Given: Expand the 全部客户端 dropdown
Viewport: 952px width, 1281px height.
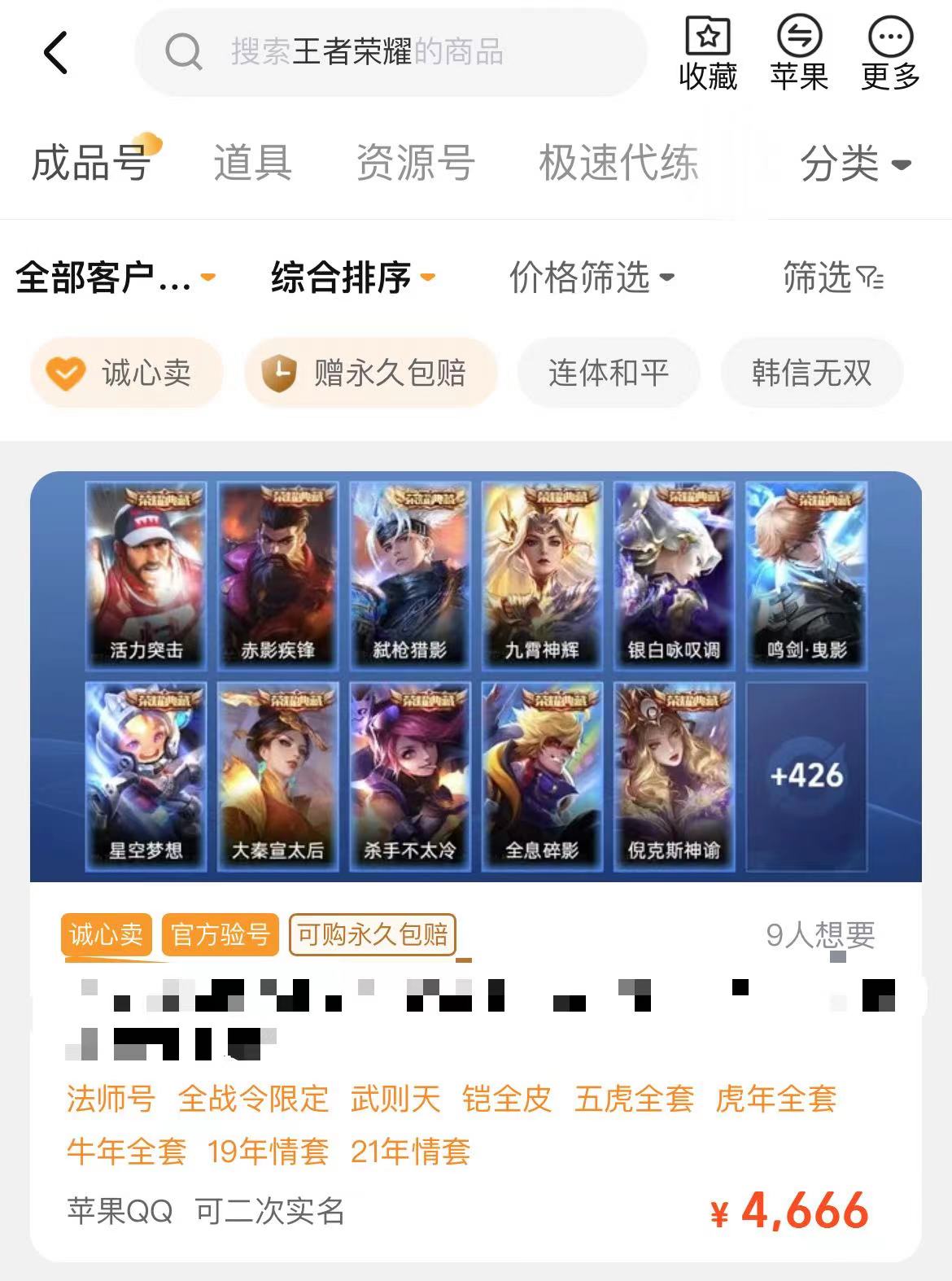Looking at the screenshot, I should tap(114, 278).
